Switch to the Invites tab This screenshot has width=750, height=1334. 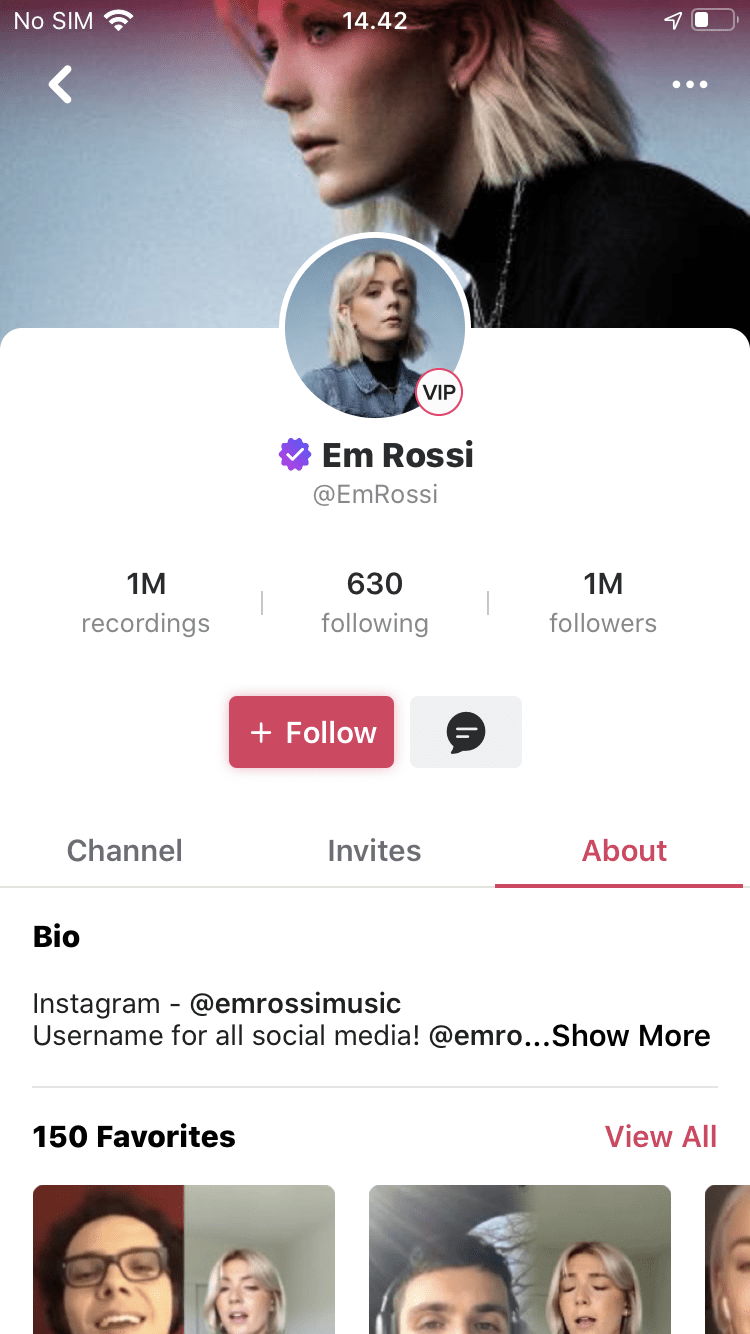pyautogui.click(x=375, y=851)
